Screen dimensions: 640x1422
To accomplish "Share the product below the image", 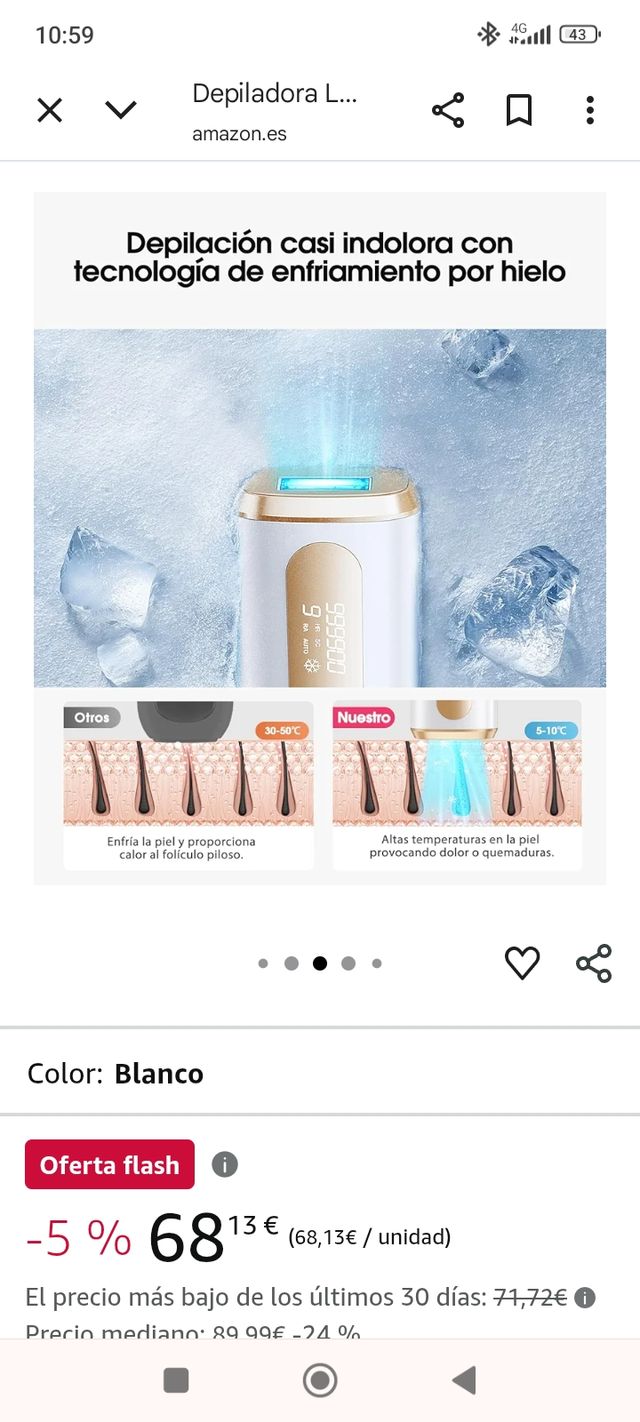I will coord(594,963).
